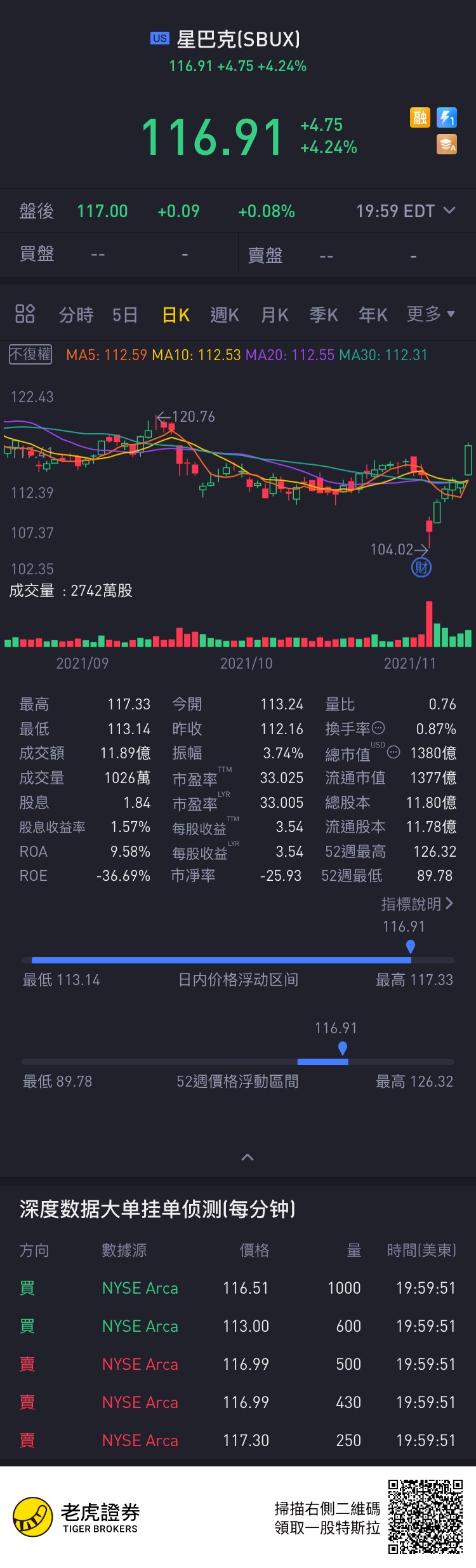
Task: Change the 不復權 adjustment setting
Action: click(30, 354)
